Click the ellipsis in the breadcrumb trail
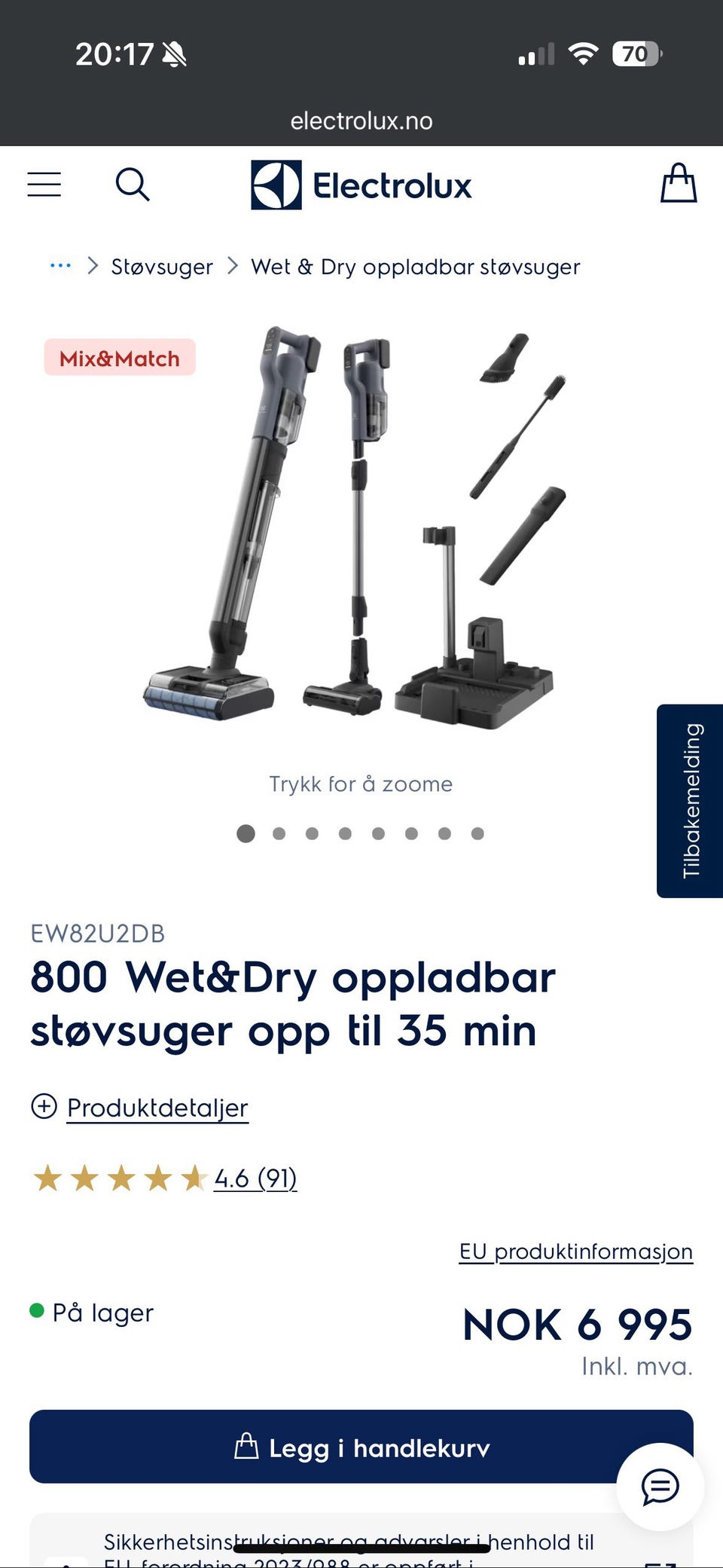723x1568 pixels. tap(59, 266)
